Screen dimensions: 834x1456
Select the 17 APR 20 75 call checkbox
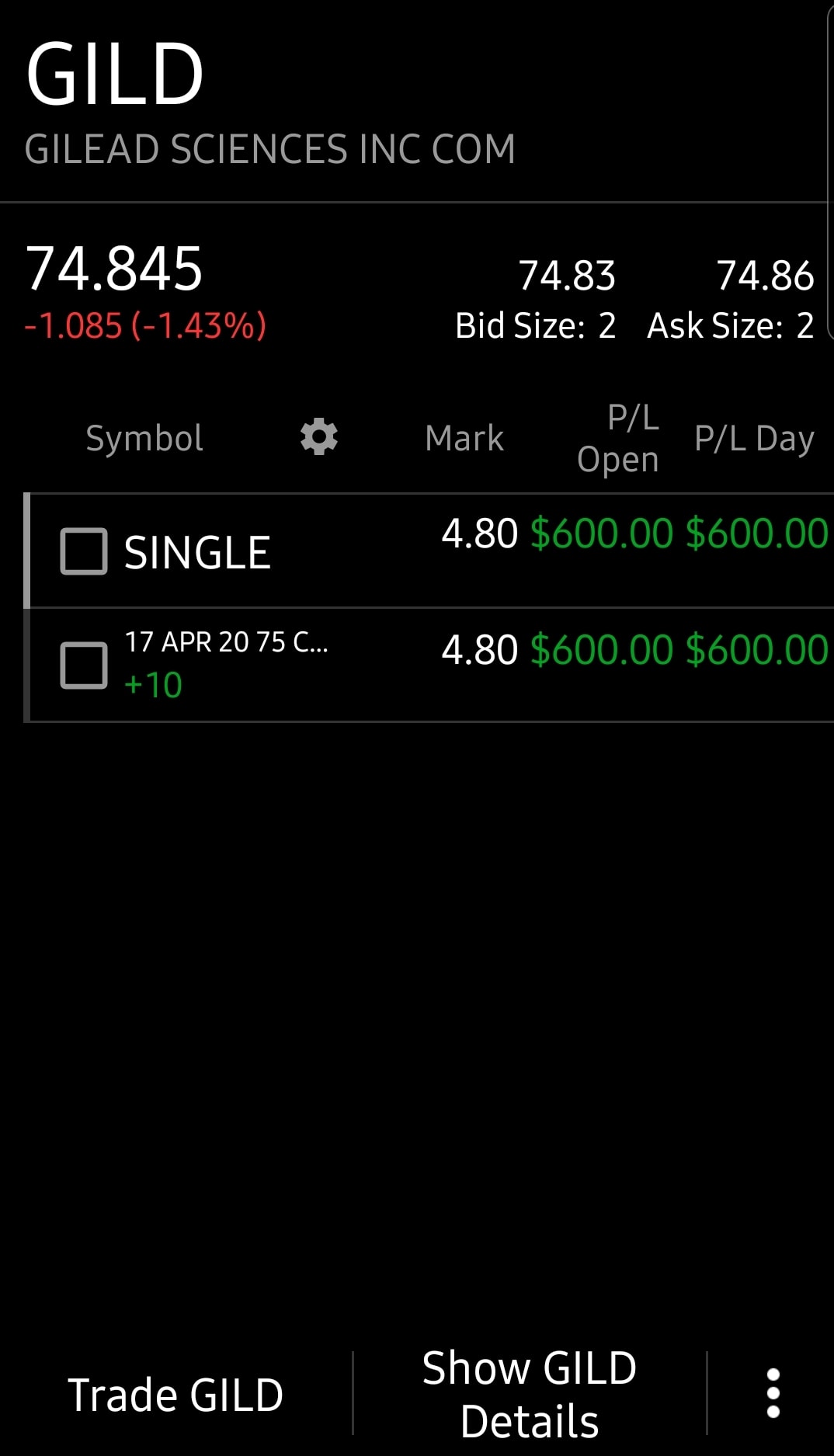coord(84,665)
